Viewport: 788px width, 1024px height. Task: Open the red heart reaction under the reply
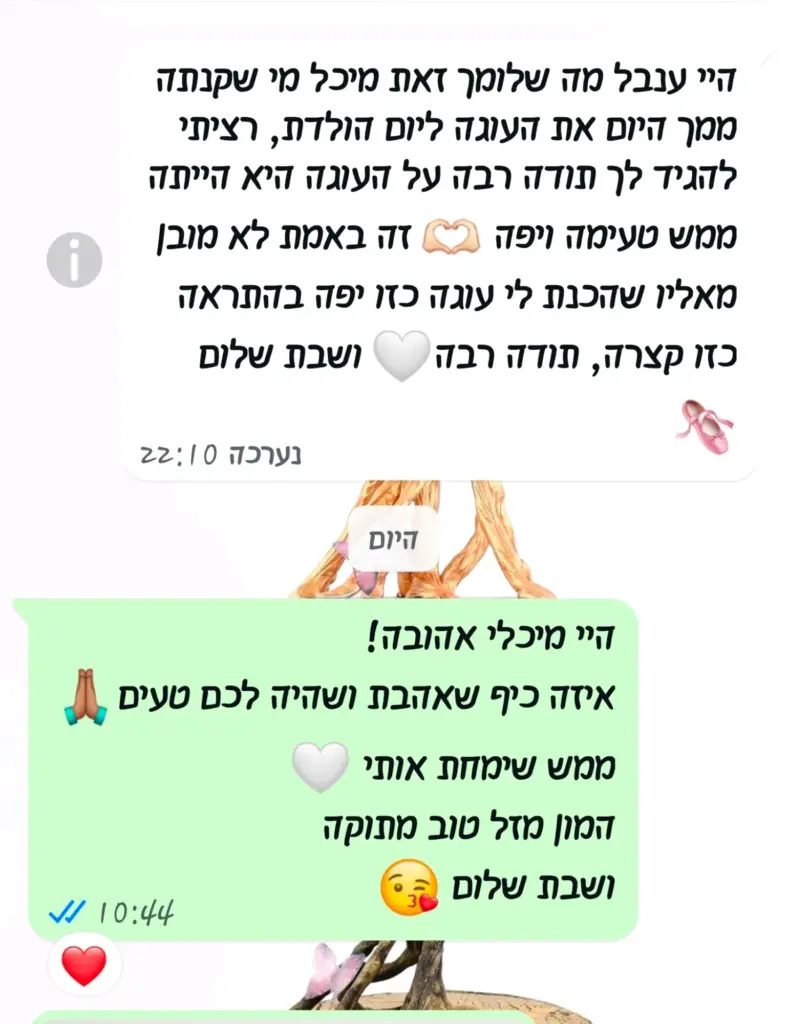tap(84, 966)
